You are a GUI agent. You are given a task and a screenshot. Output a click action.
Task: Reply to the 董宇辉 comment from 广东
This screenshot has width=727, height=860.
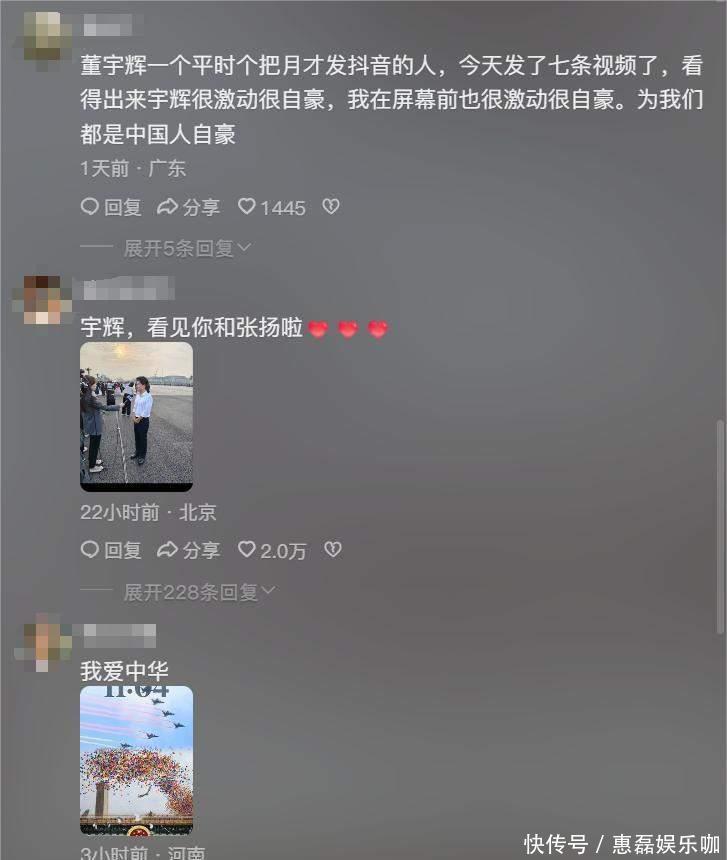pos(111,207)
